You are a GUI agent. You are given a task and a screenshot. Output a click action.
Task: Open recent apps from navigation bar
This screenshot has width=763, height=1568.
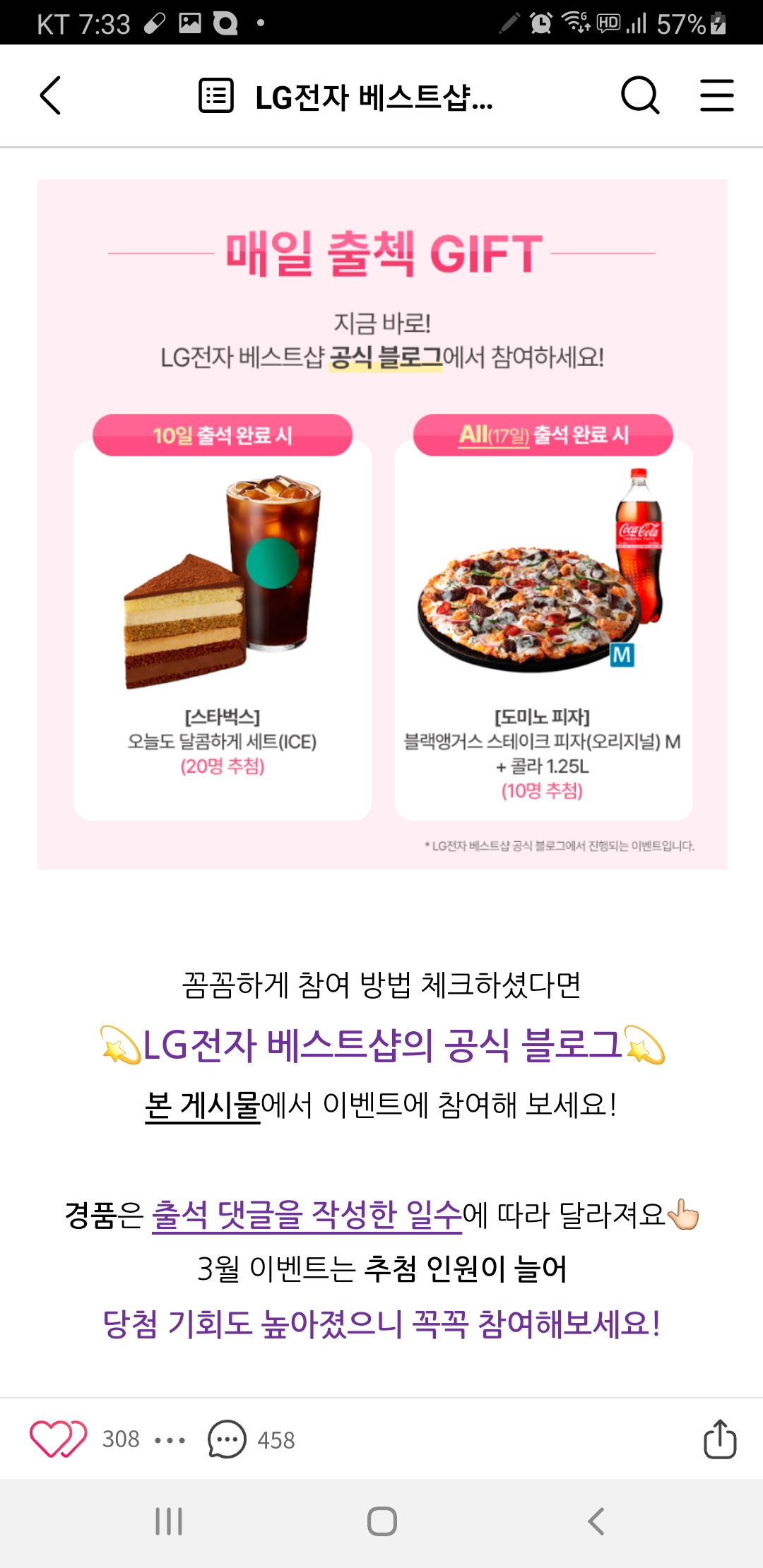click(169, 1521)
